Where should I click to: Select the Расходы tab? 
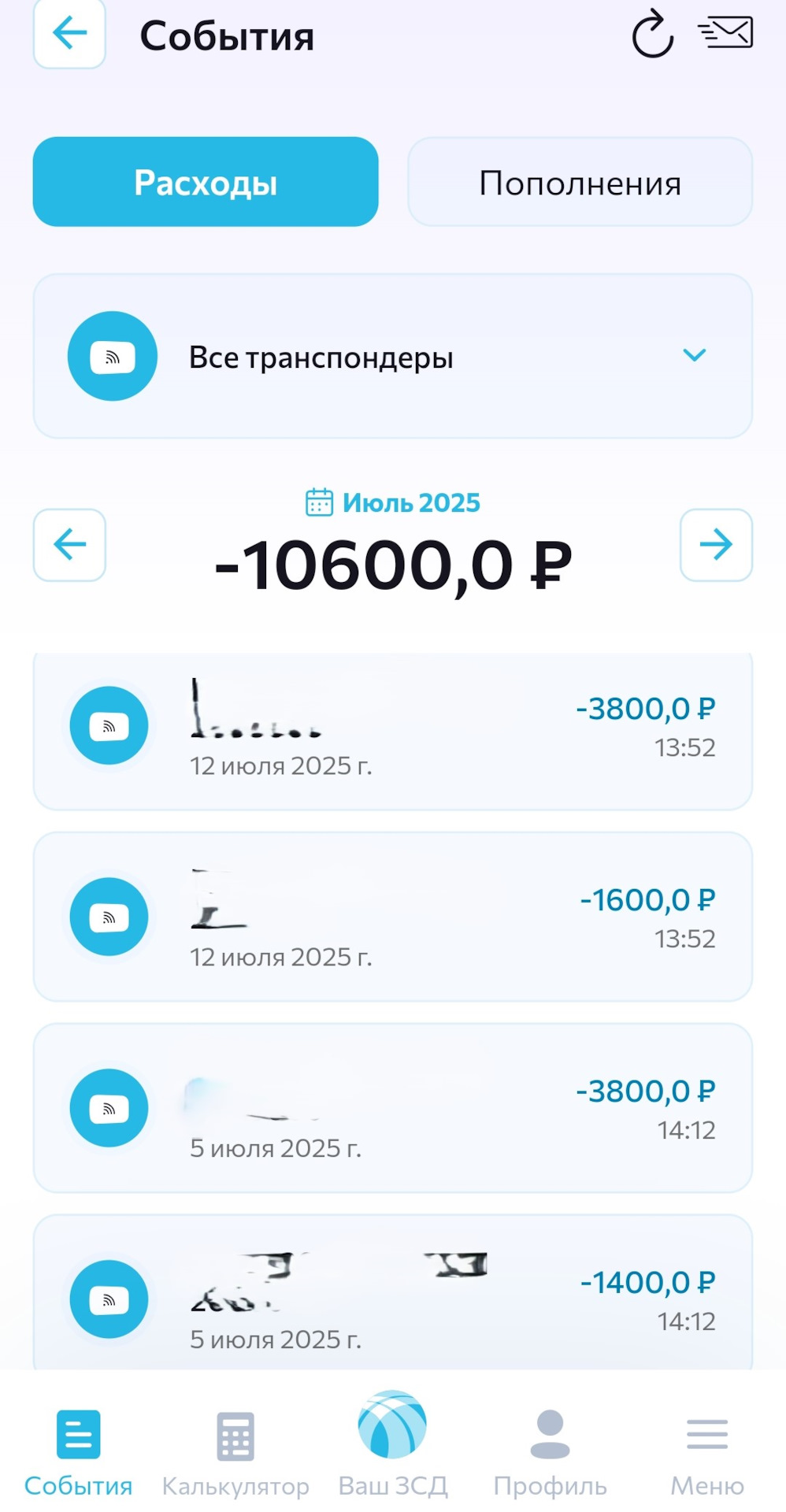pyautogui.click(x=206, y=182)
